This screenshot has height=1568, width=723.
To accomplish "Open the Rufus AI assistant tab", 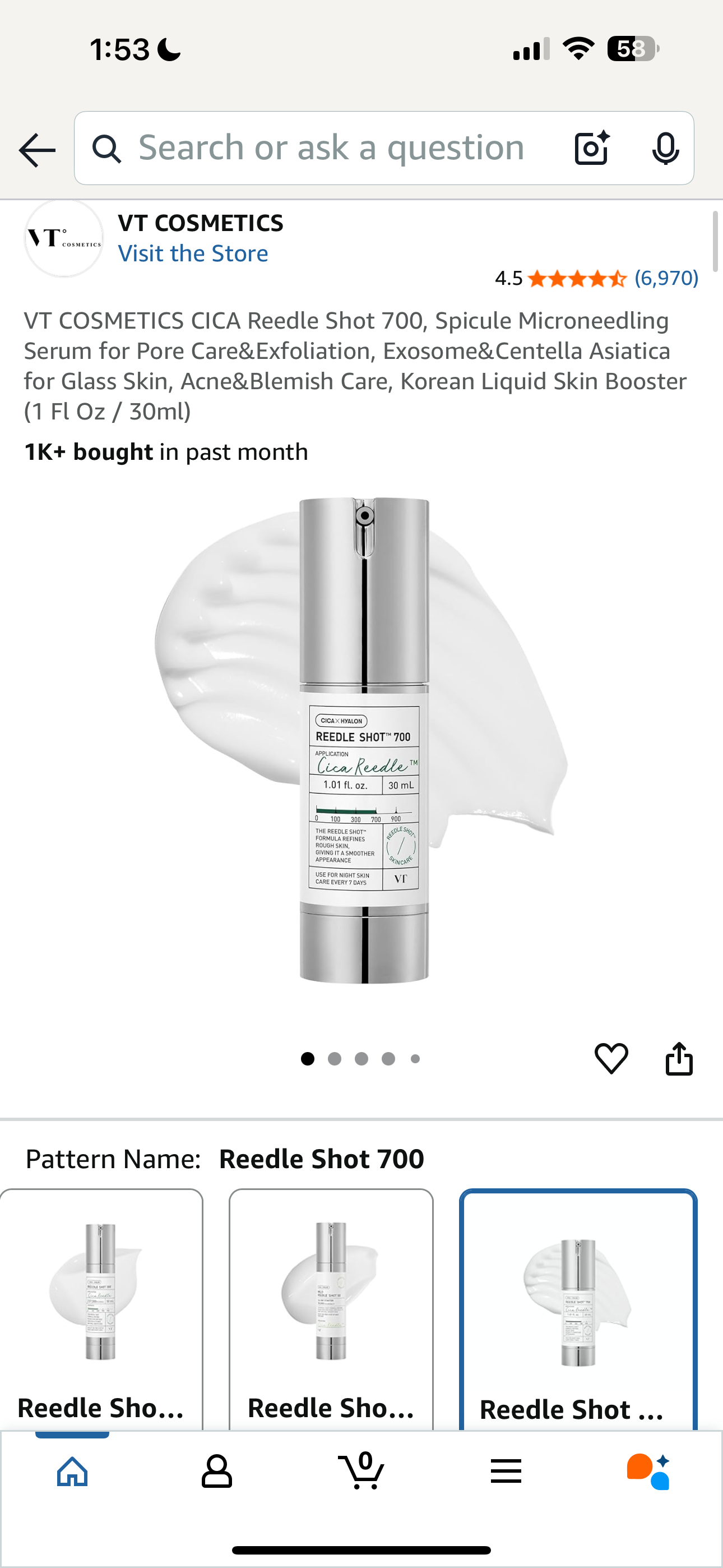I will [649, 1472].
